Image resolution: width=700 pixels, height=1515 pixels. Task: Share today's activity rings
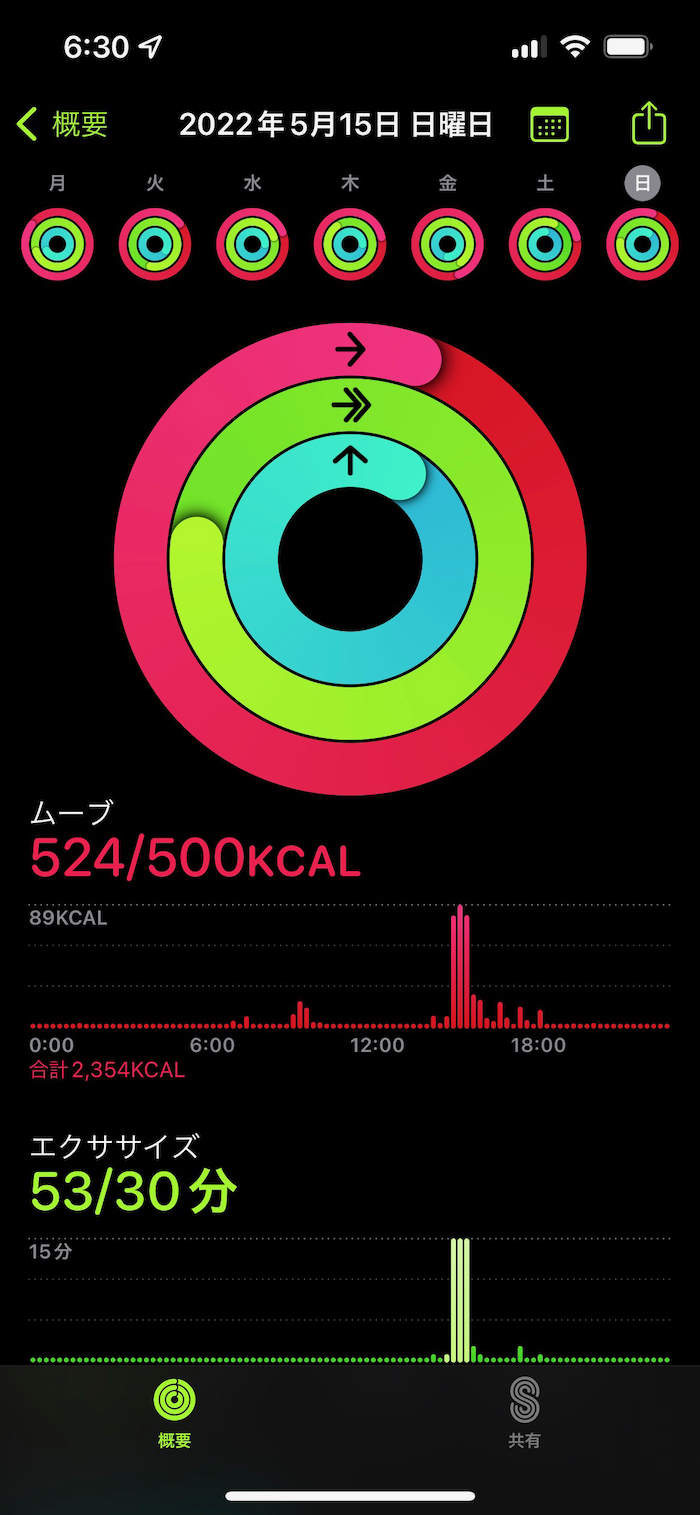pos(649,124)
